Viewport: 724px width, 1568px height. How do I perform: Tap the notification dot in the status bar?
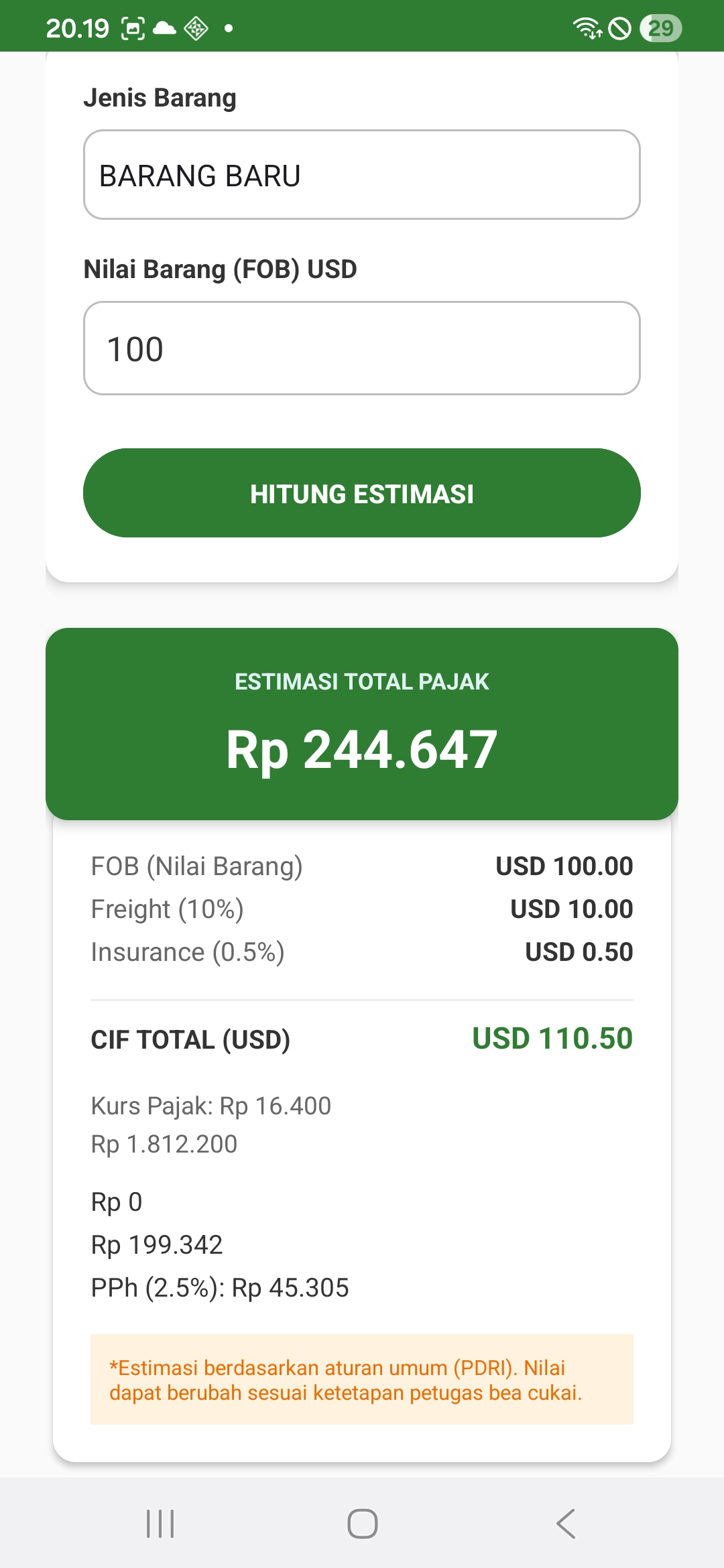[229, 27]
